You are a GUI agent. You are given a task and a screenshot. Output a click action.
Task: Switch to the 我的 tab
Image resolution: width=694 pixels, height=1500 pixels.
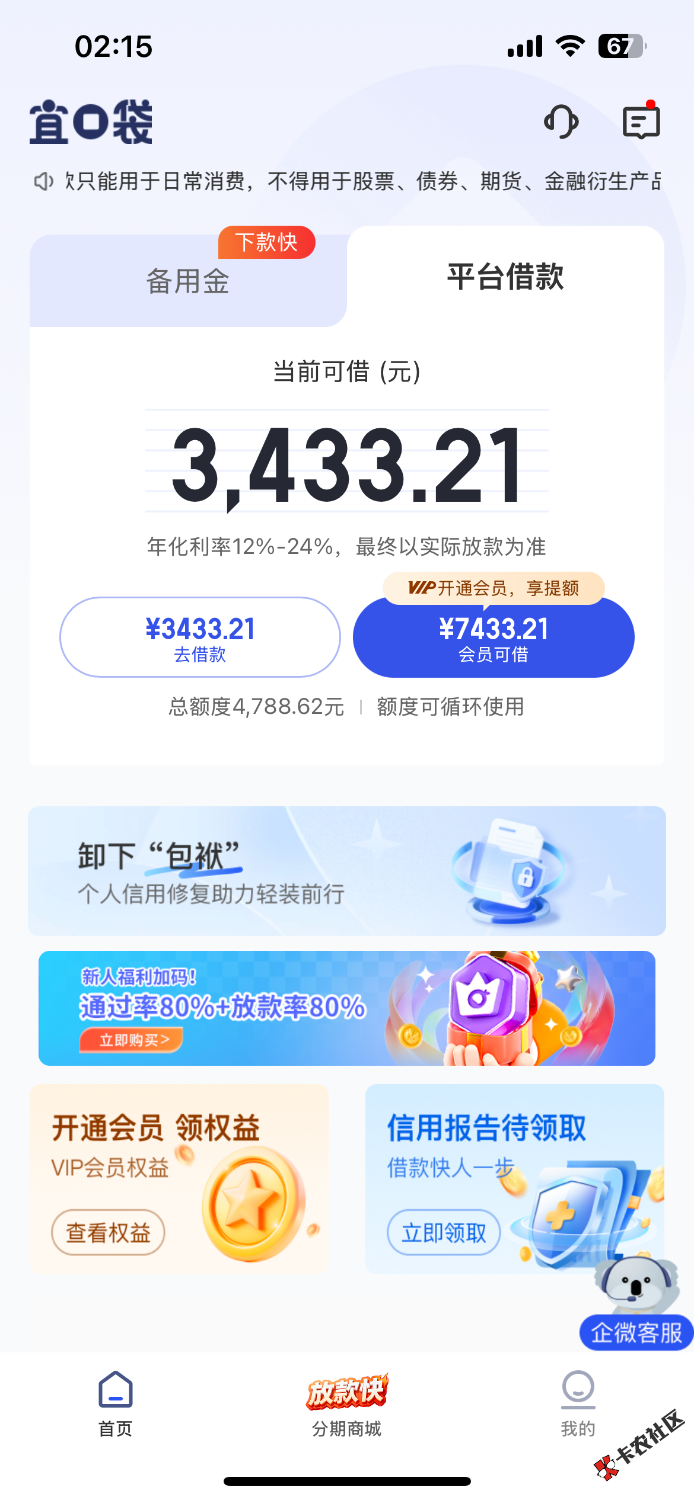tap(578, 1405)
